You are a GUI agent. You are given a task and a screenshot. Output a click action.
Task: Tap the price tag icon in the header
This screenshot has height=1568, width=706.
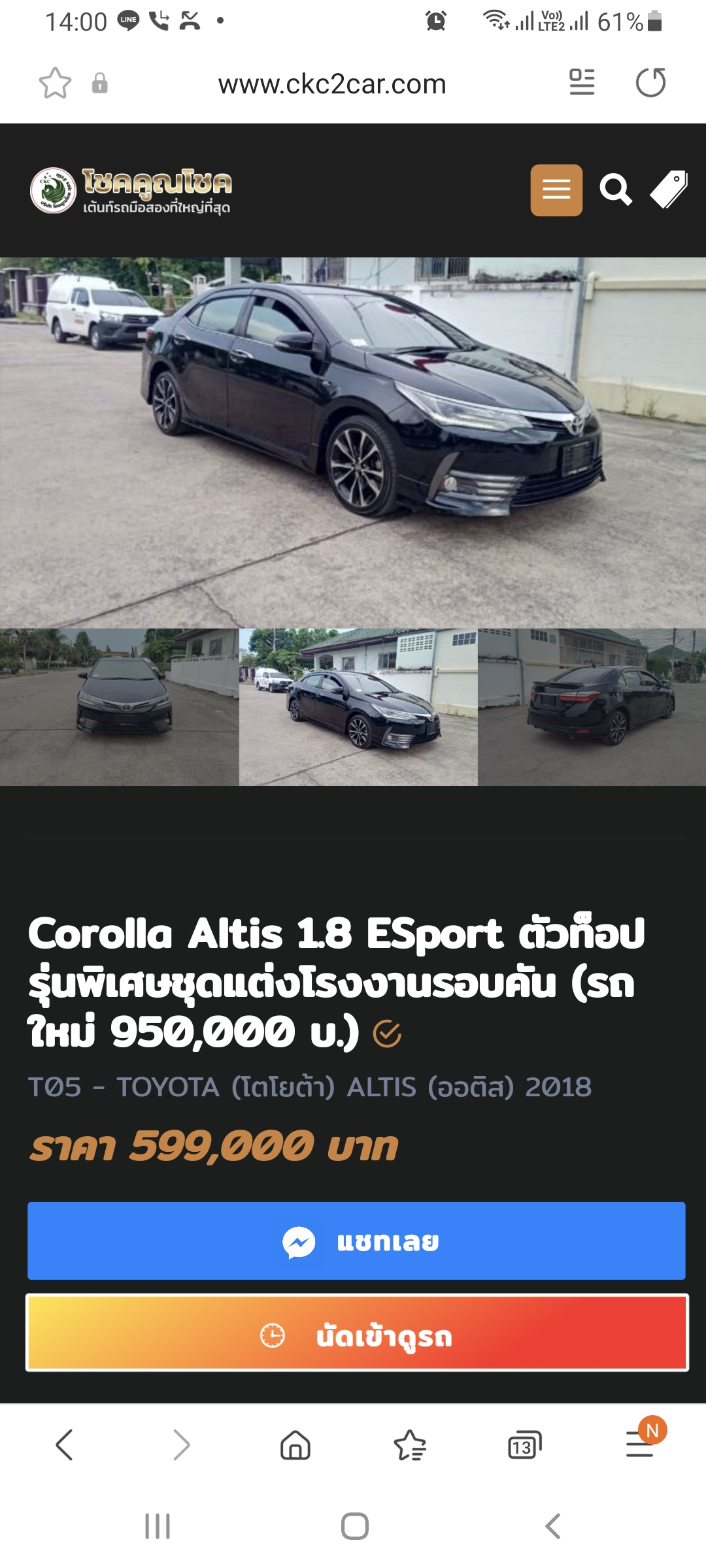coord(669,190)
